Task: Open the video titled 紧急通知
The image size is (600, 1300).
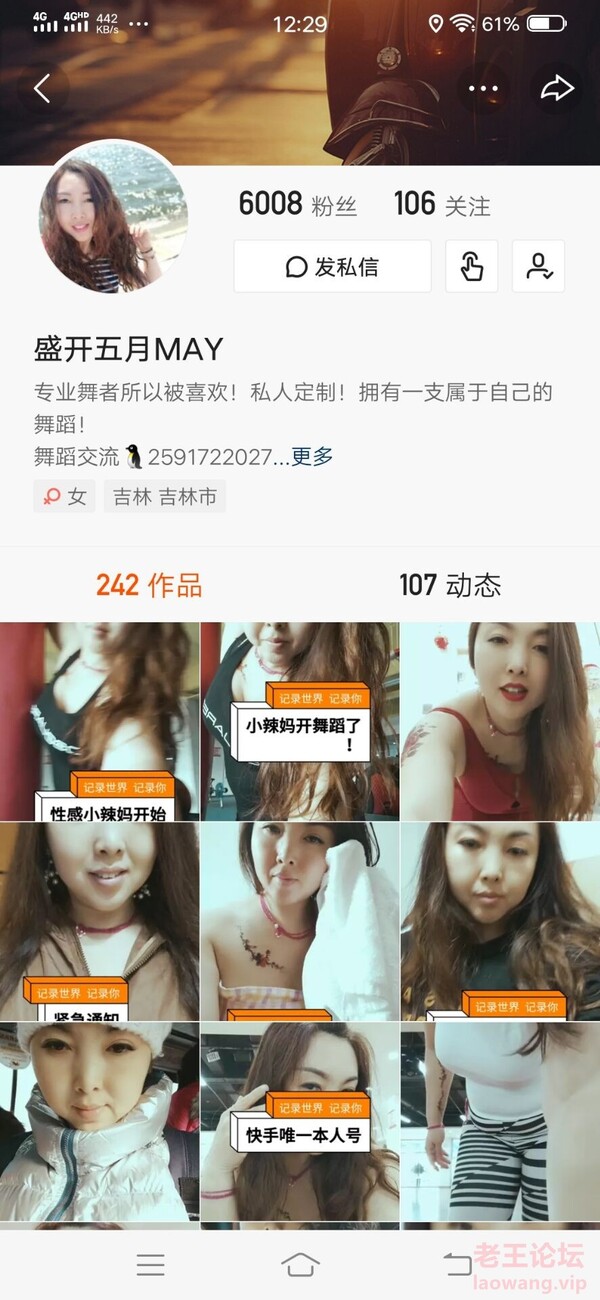Action: 99,921
